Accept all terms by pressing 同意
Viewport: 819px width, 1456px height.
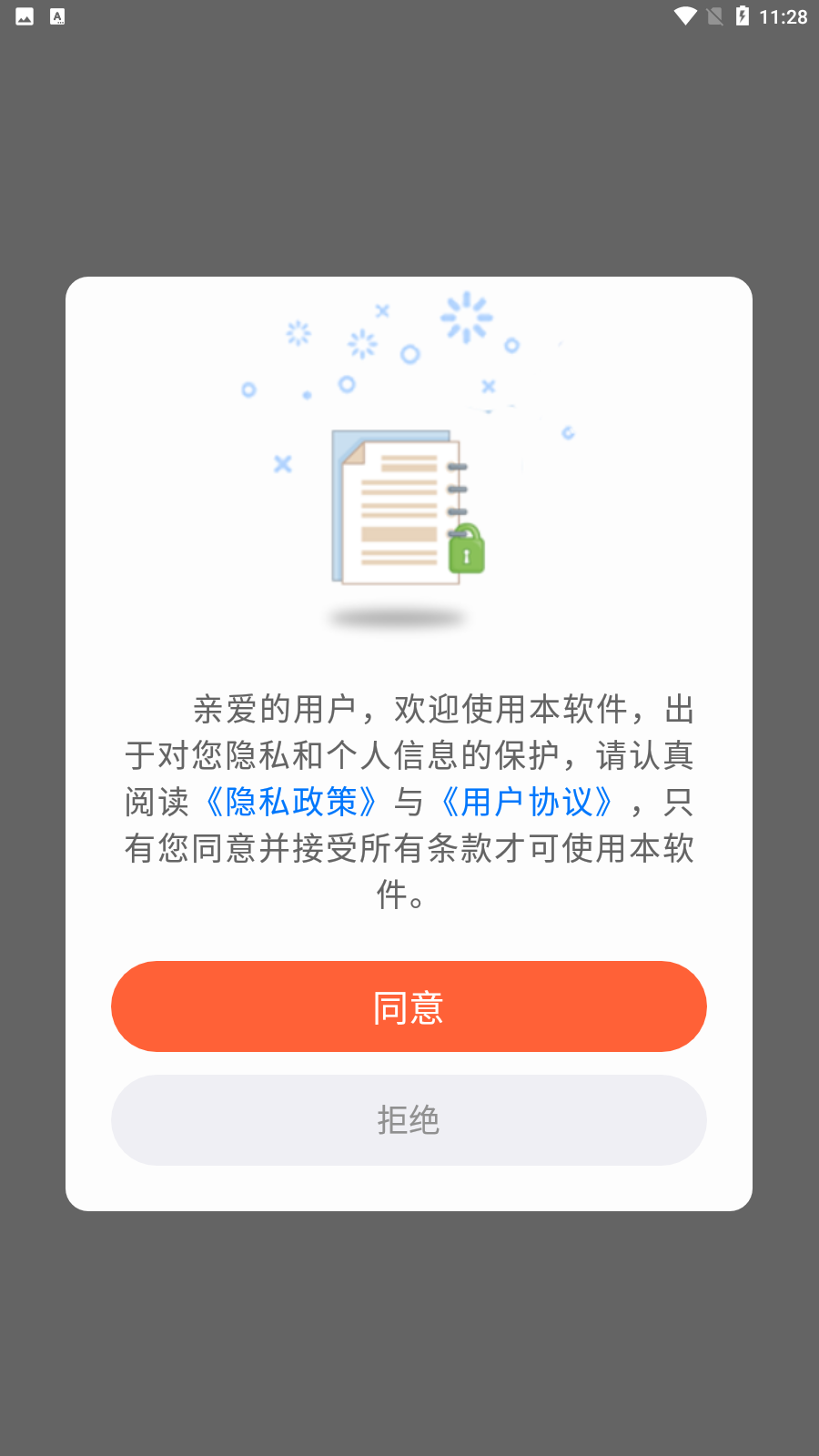(x=409, y=1006)
